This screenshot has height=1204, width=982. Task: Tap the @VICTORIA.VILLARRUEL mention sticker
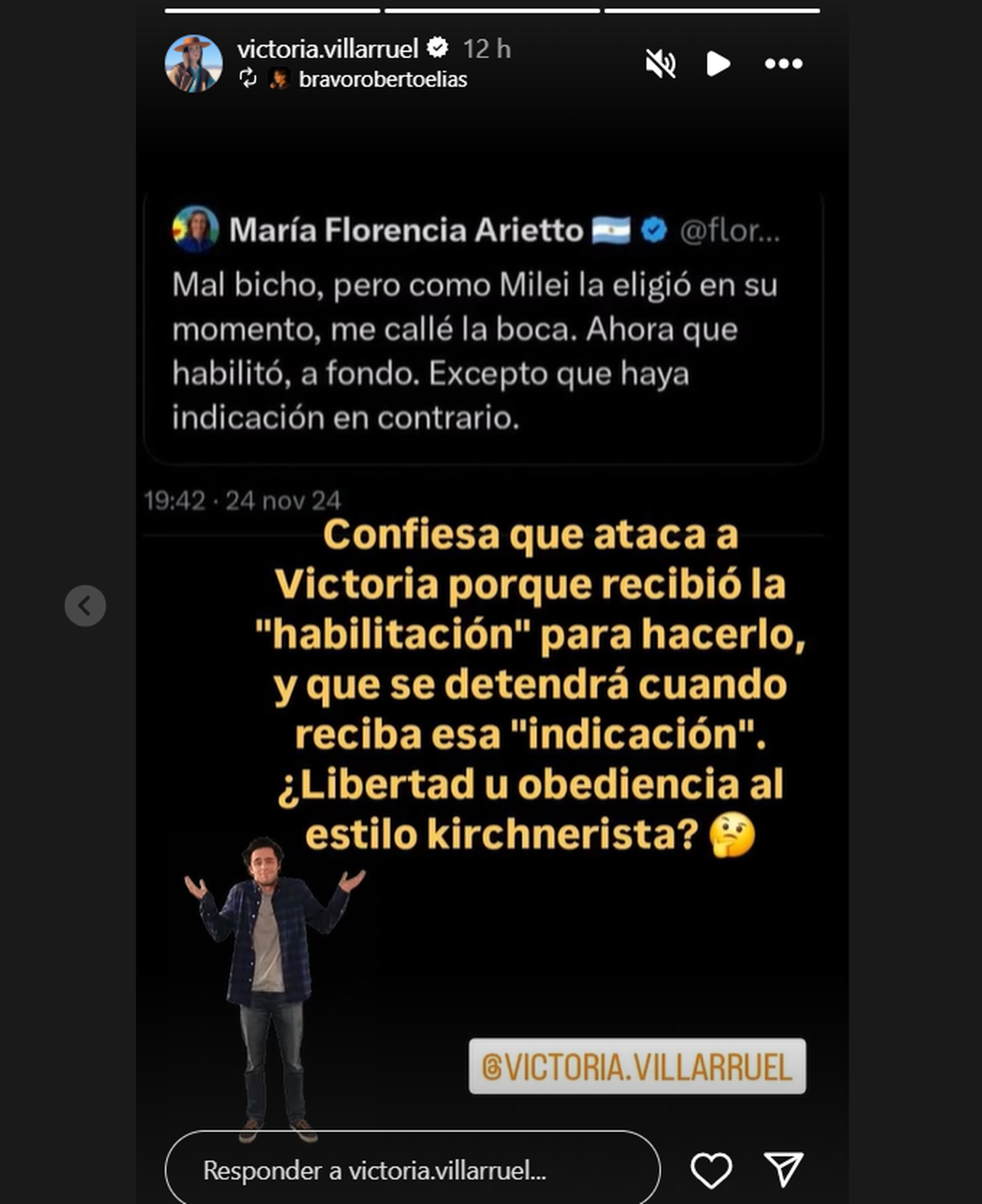[x=637, y=1067]
